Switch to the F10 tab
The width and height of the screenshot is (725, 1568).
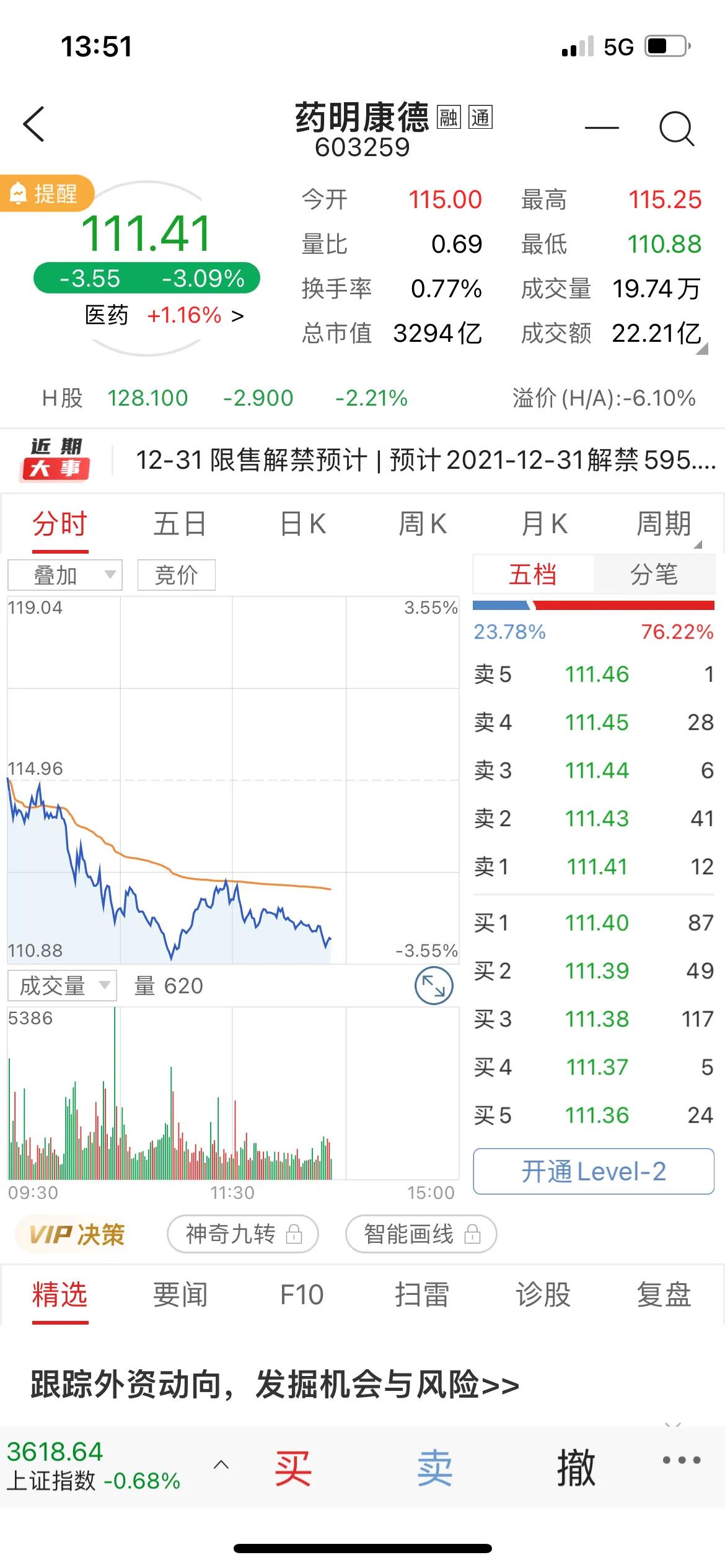pos(302,1295)
